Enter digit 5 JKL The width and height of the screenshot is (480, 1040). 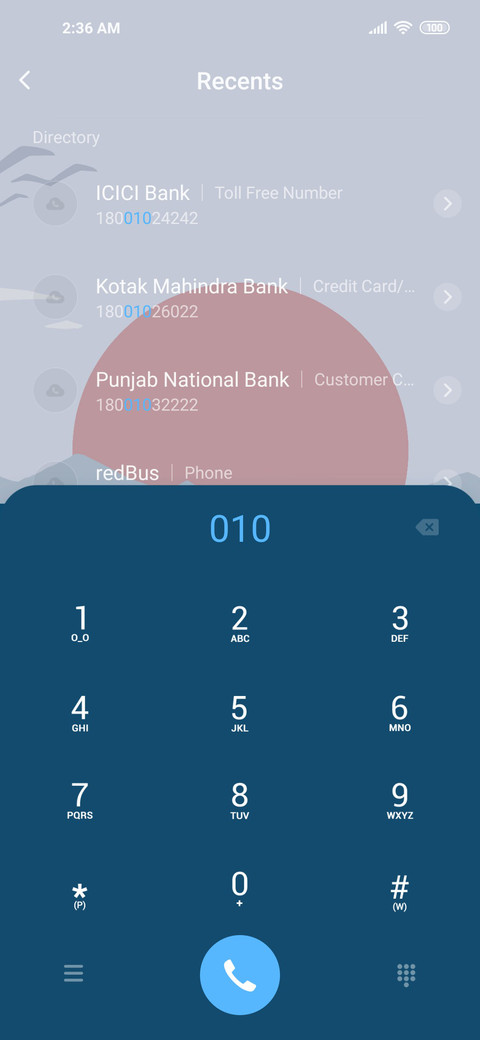click(239, 713)
